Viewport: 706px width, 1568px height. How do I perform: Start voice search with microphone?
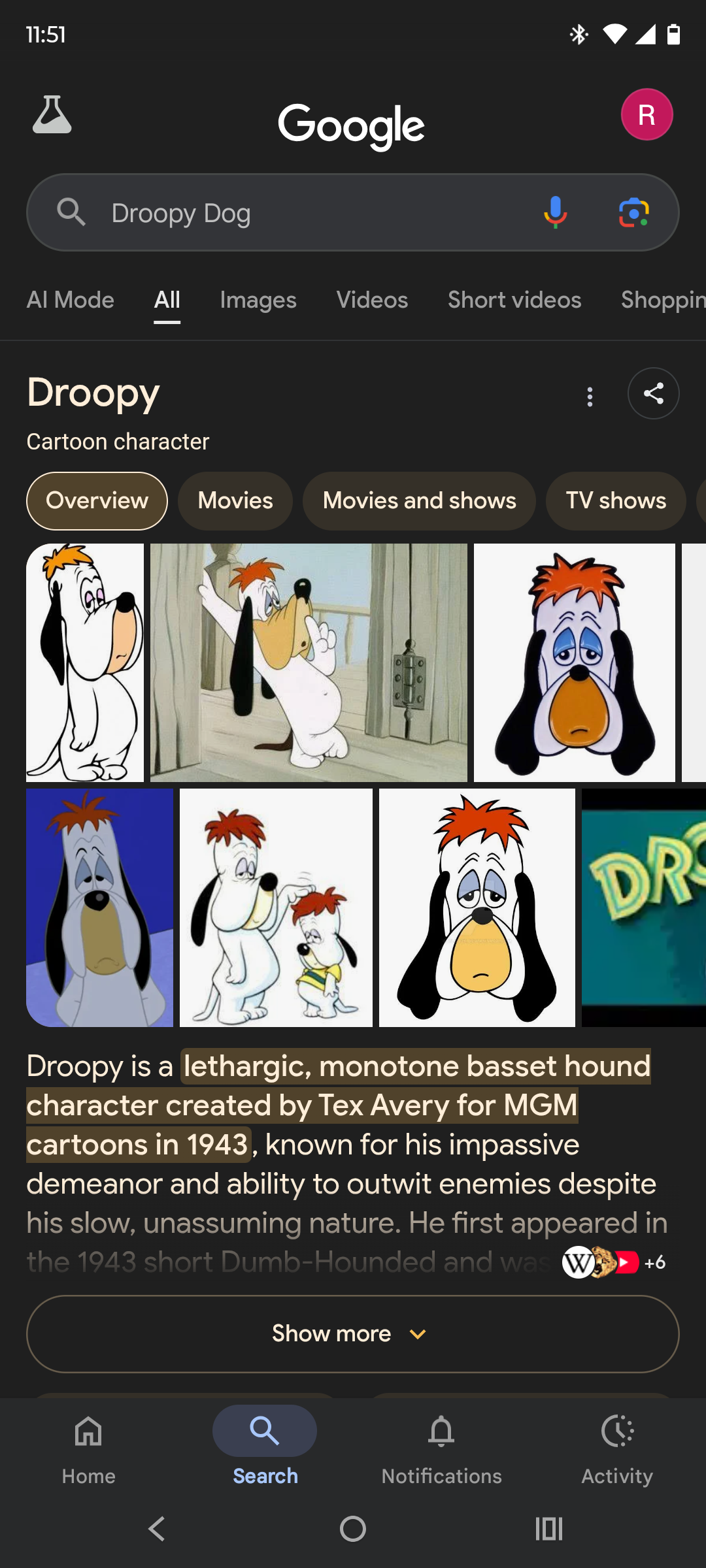[555, 212]
